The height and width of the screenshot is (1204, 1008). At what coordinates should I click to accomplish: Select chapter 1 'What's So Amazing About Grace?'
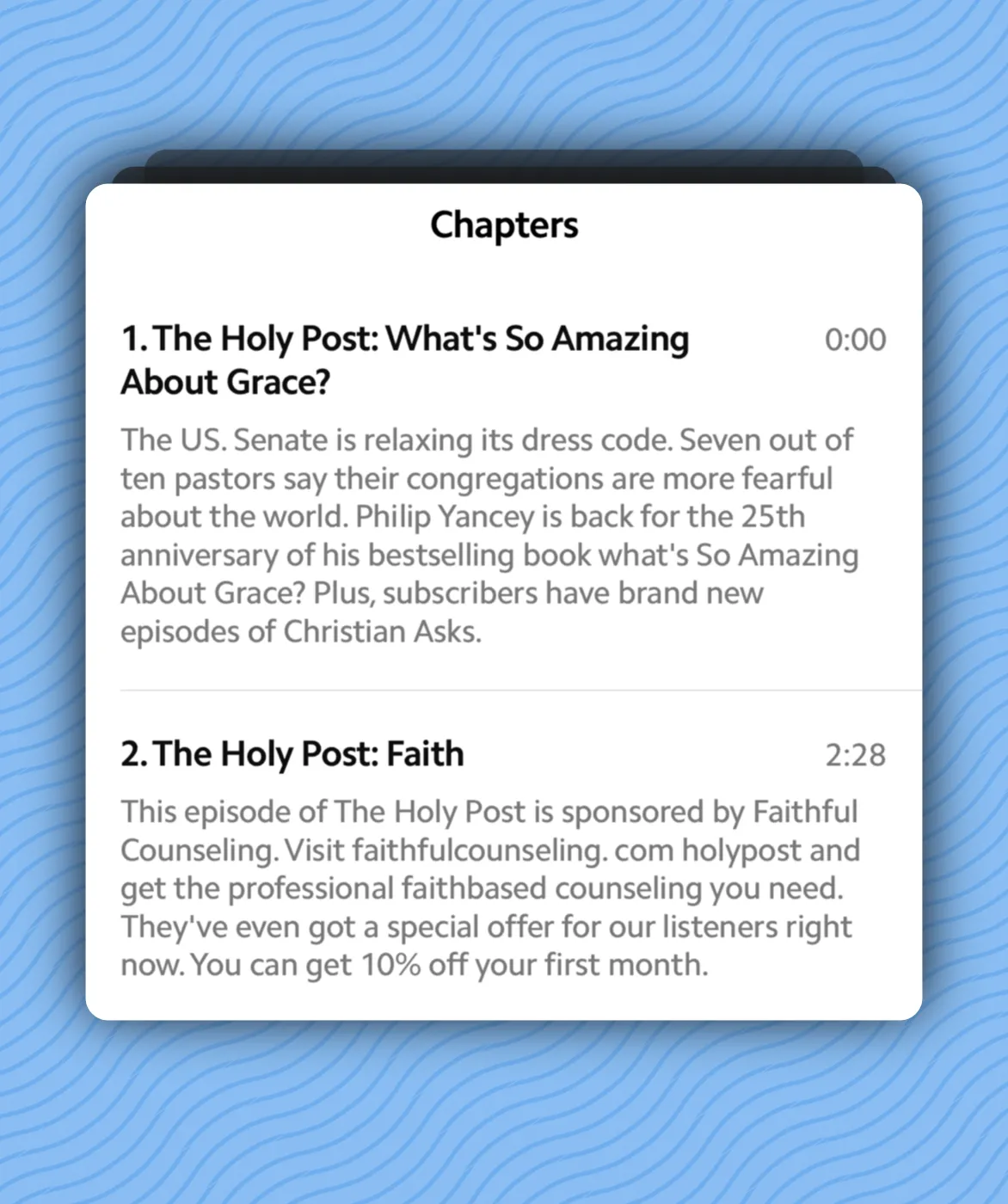tap(404, 359)
